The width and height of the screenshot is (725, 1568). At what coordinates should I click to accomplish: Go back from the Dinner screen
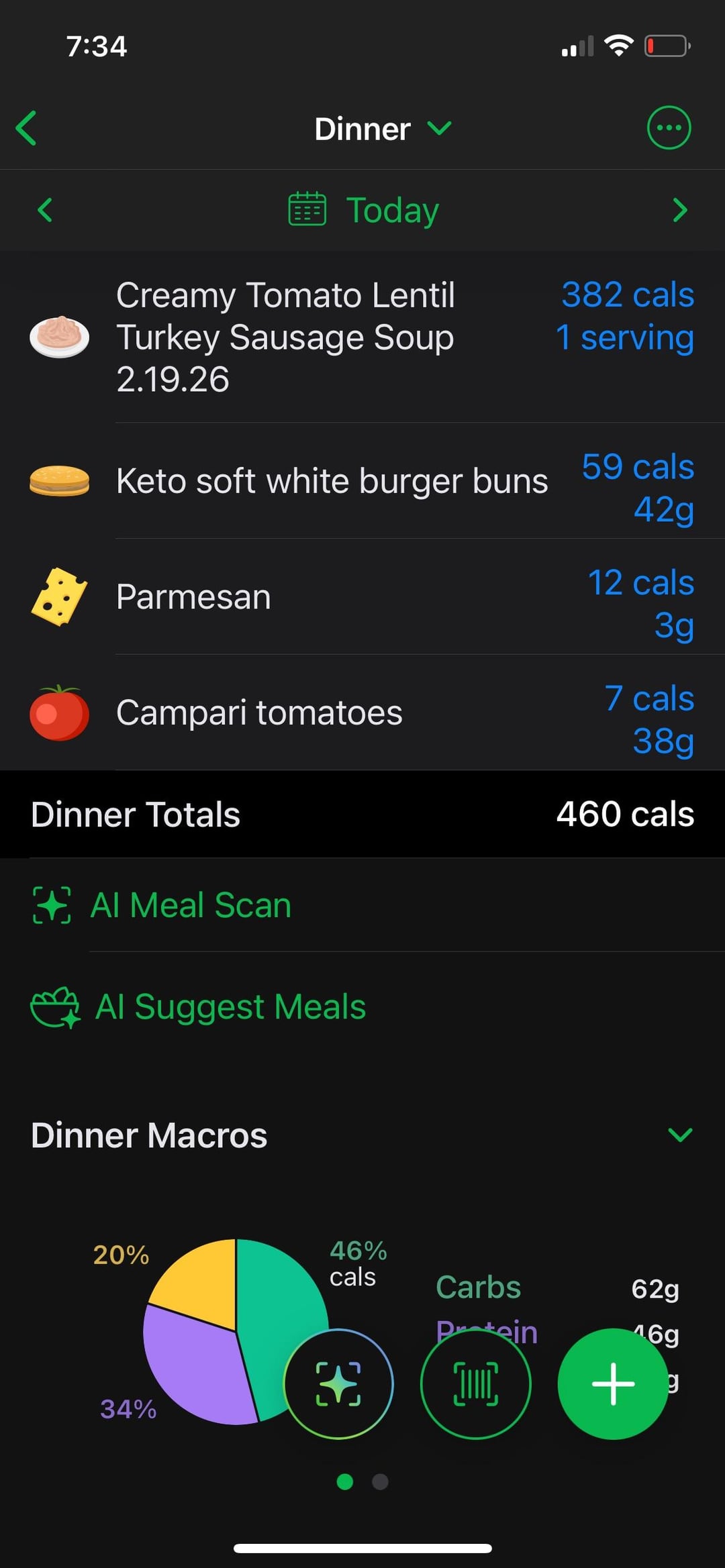[x=27, y=128]
